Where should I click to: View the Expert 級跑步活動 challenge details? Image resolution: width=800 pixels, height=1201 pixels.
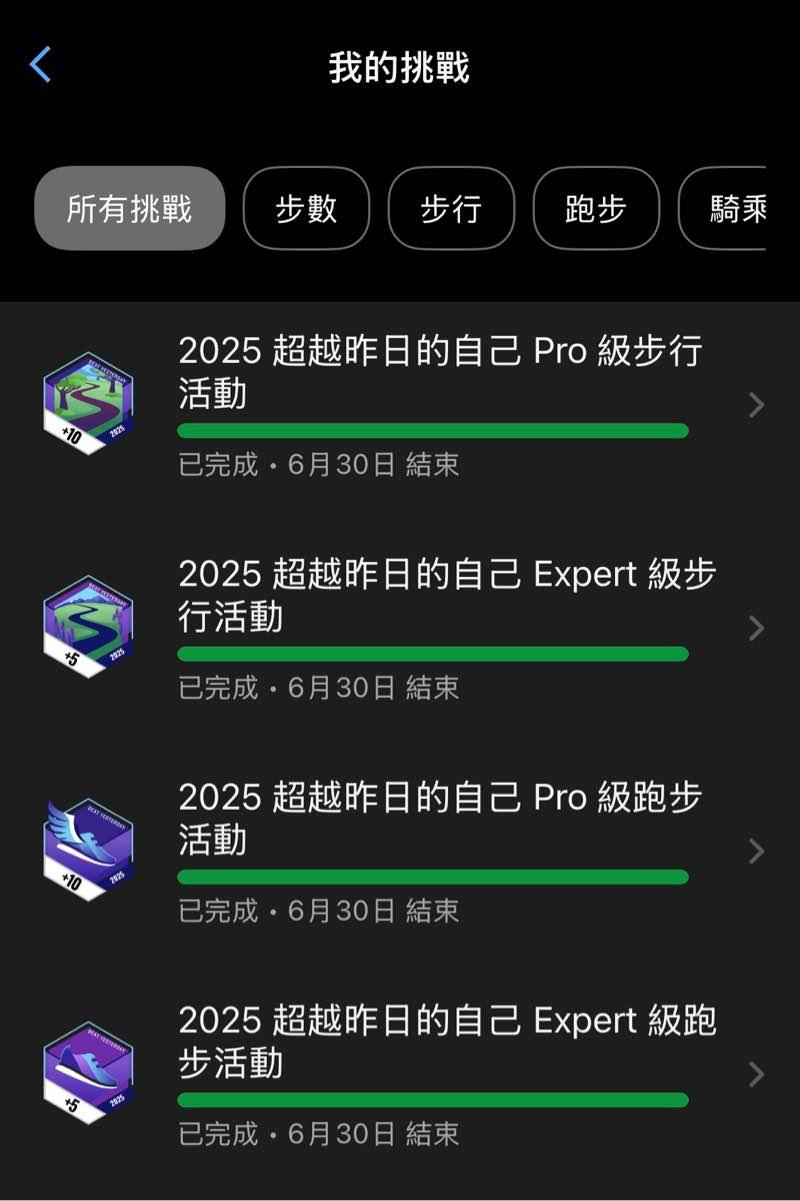432,1073
